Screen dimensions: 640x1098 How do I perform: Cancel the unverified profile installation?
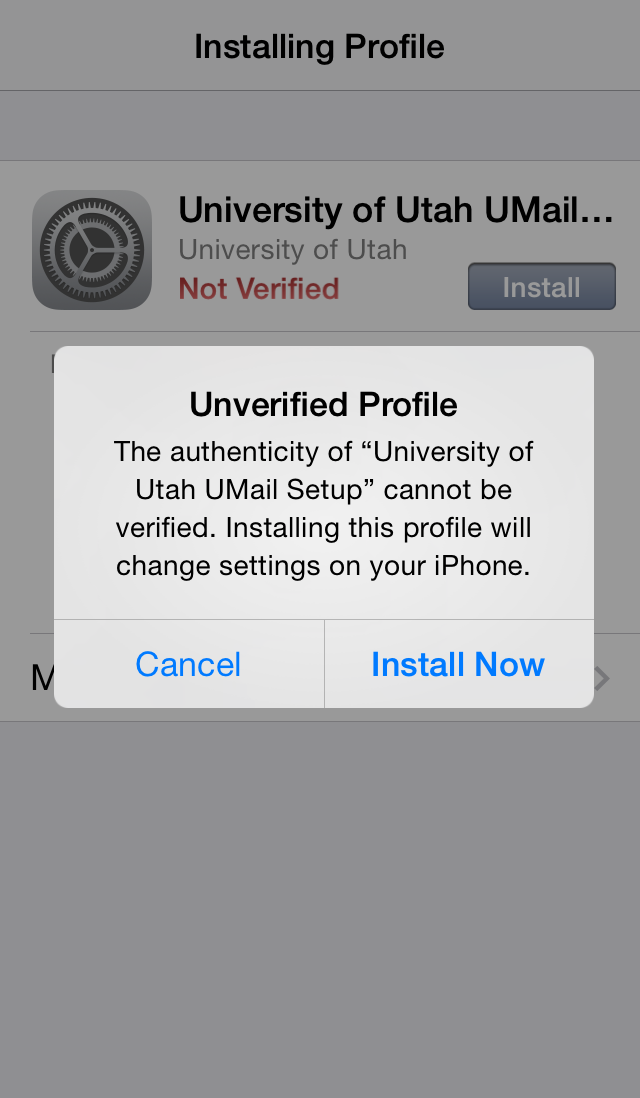point(188,664)
